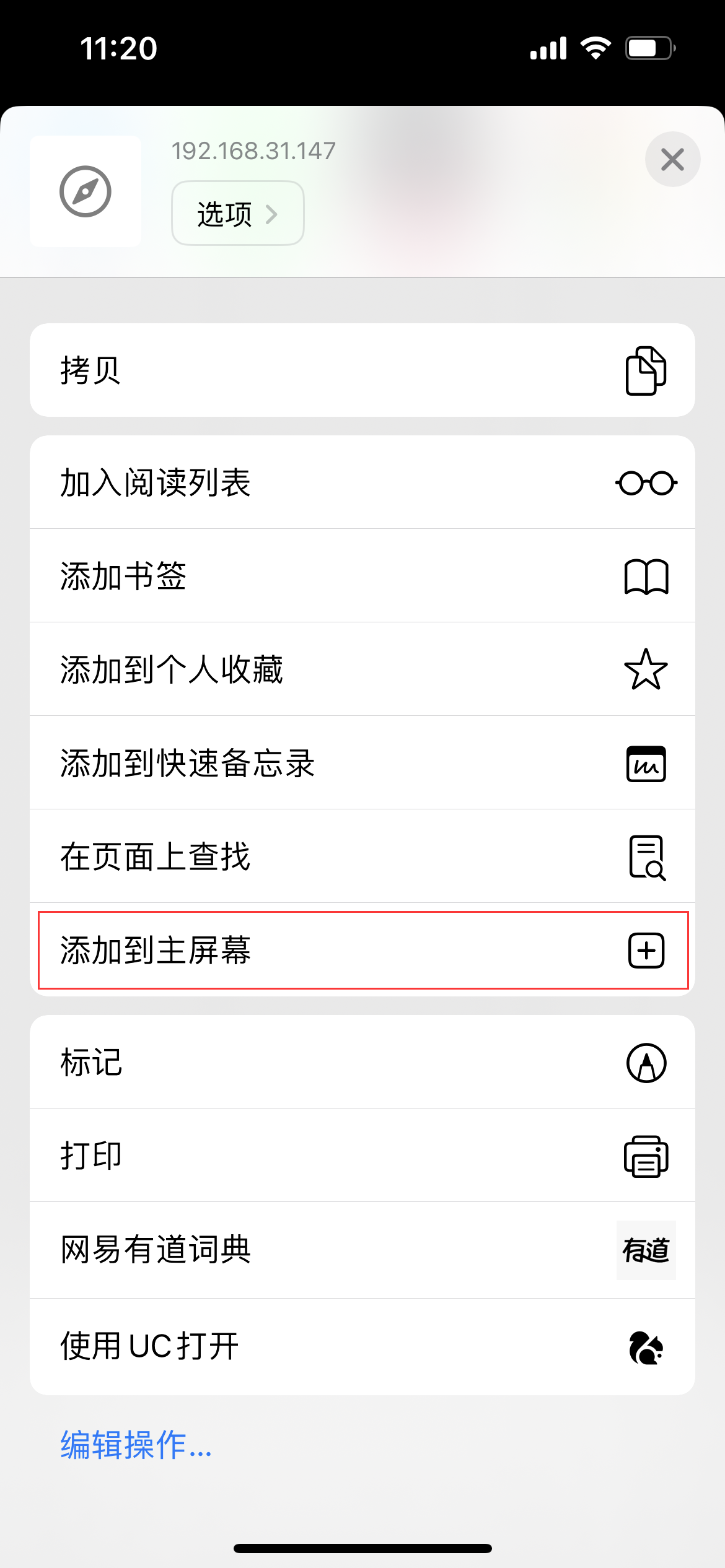Screen dimensions: 725x1568
Task: Choose 加入阅读列表
Action: (x=362, y=482)
